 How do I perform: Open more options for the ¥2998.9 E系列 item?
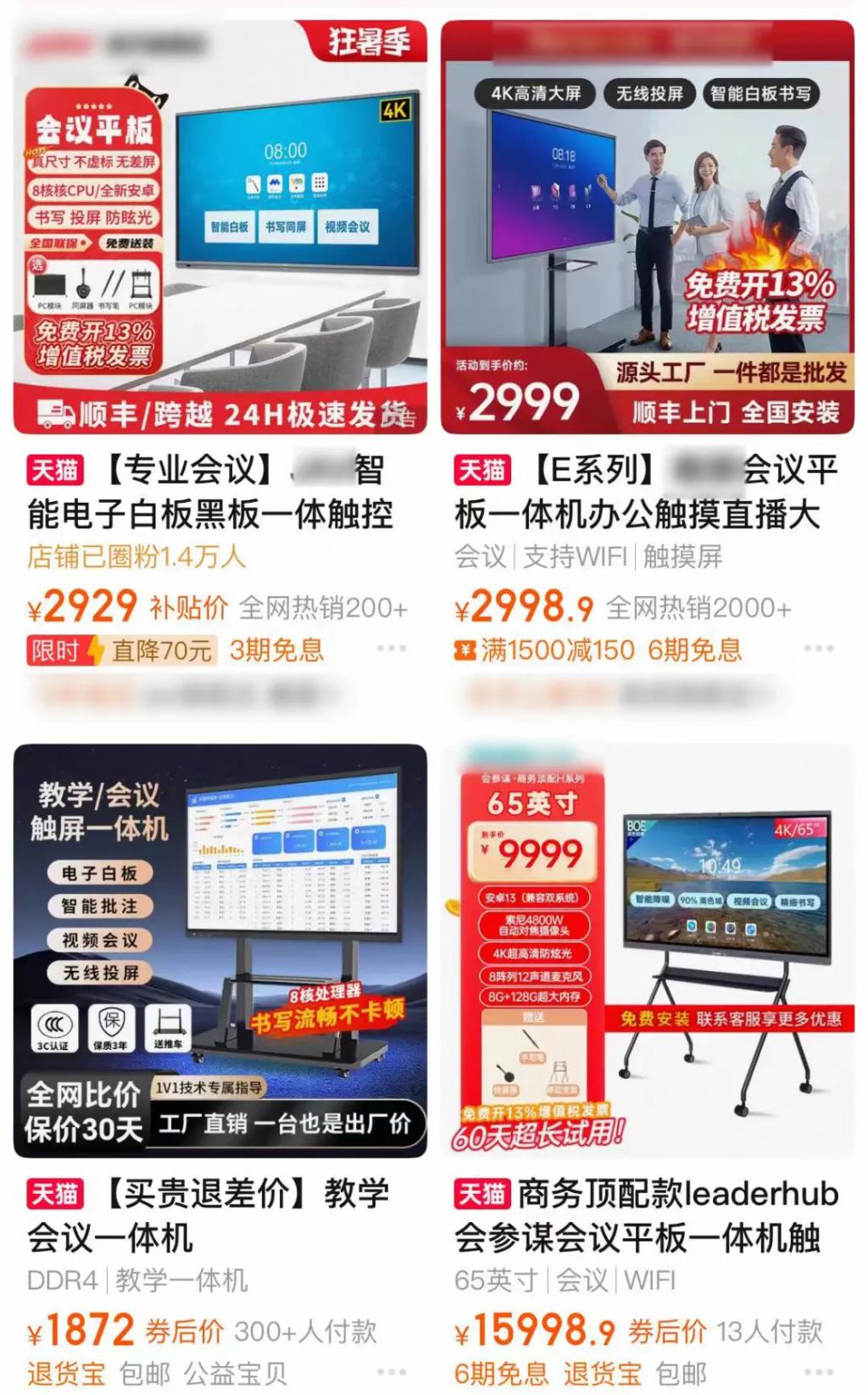point(819,649)
